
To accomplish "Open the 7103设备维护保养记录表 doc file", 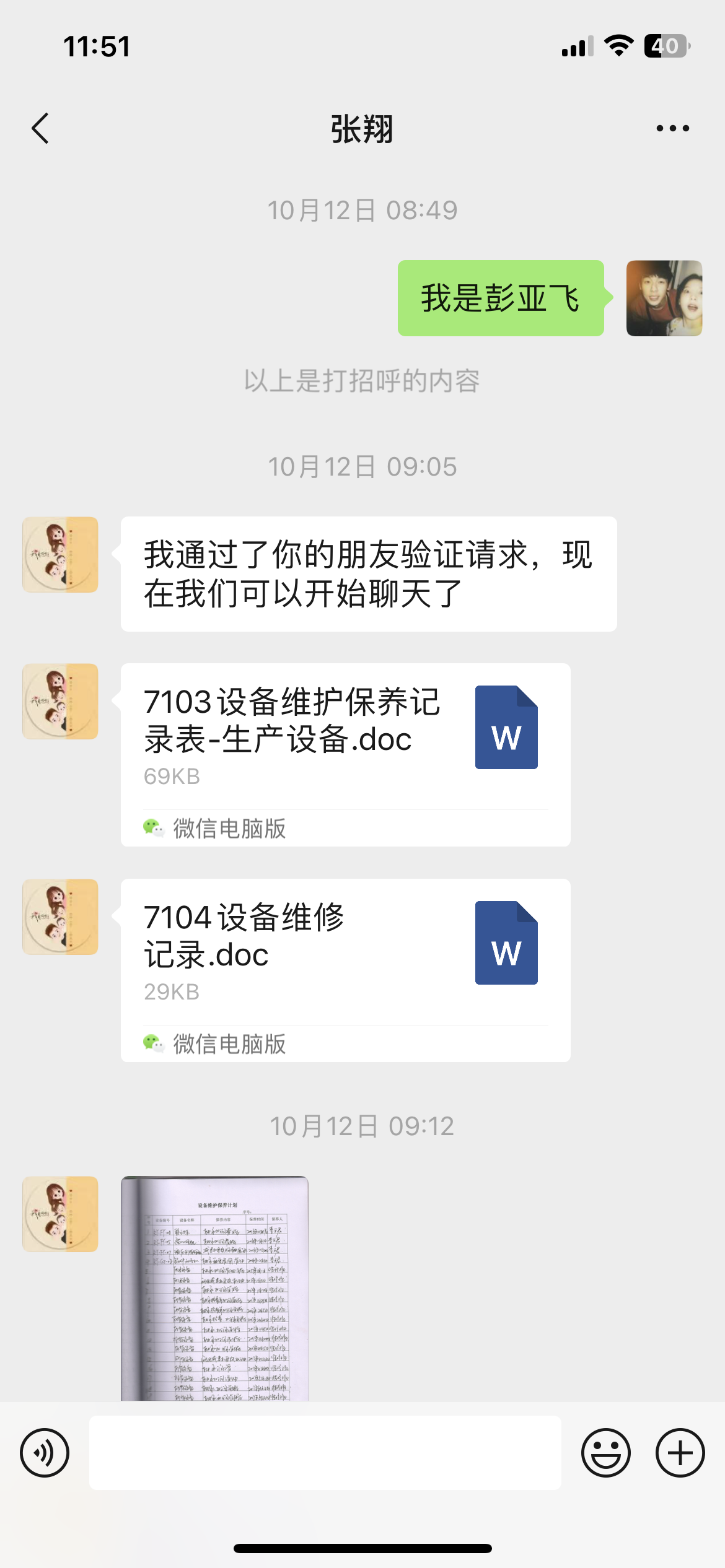I will tap(345, 755).
